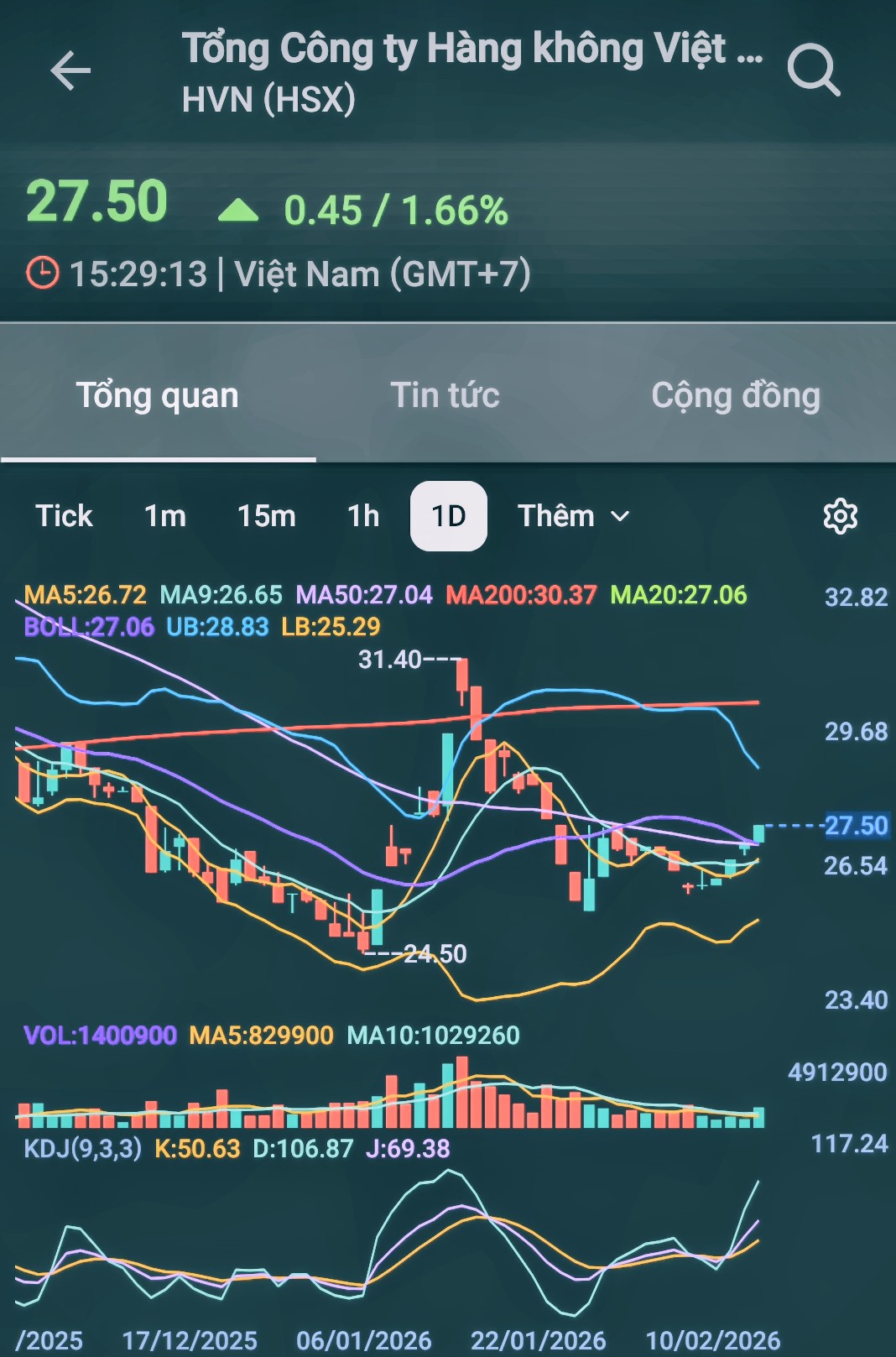This screenshot has width=896, height=1357.
Task: Select the 1D chart interval
Action: point(449,516)
